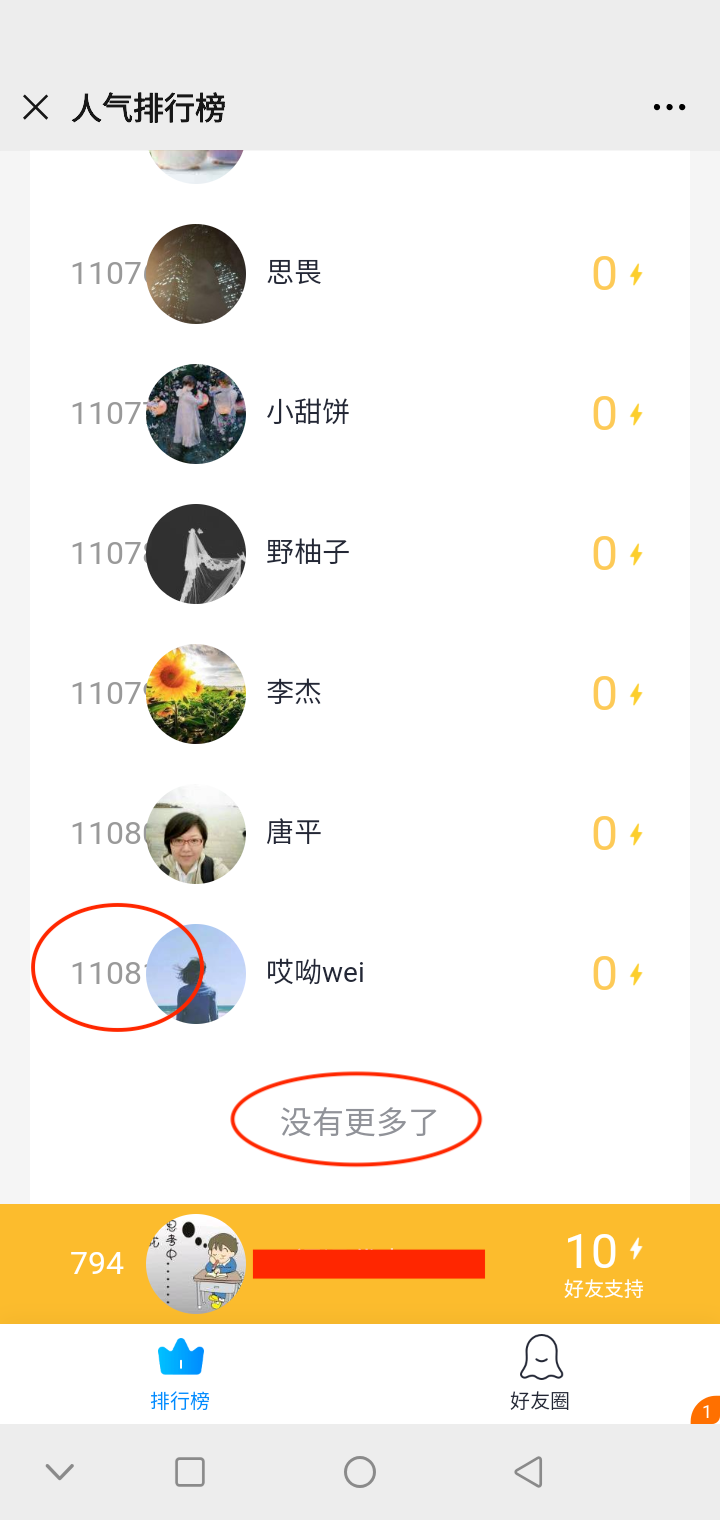Open my own rank 794 bar
The height and width of the screenshot is (1520, 720).
tap(360, 1264)
